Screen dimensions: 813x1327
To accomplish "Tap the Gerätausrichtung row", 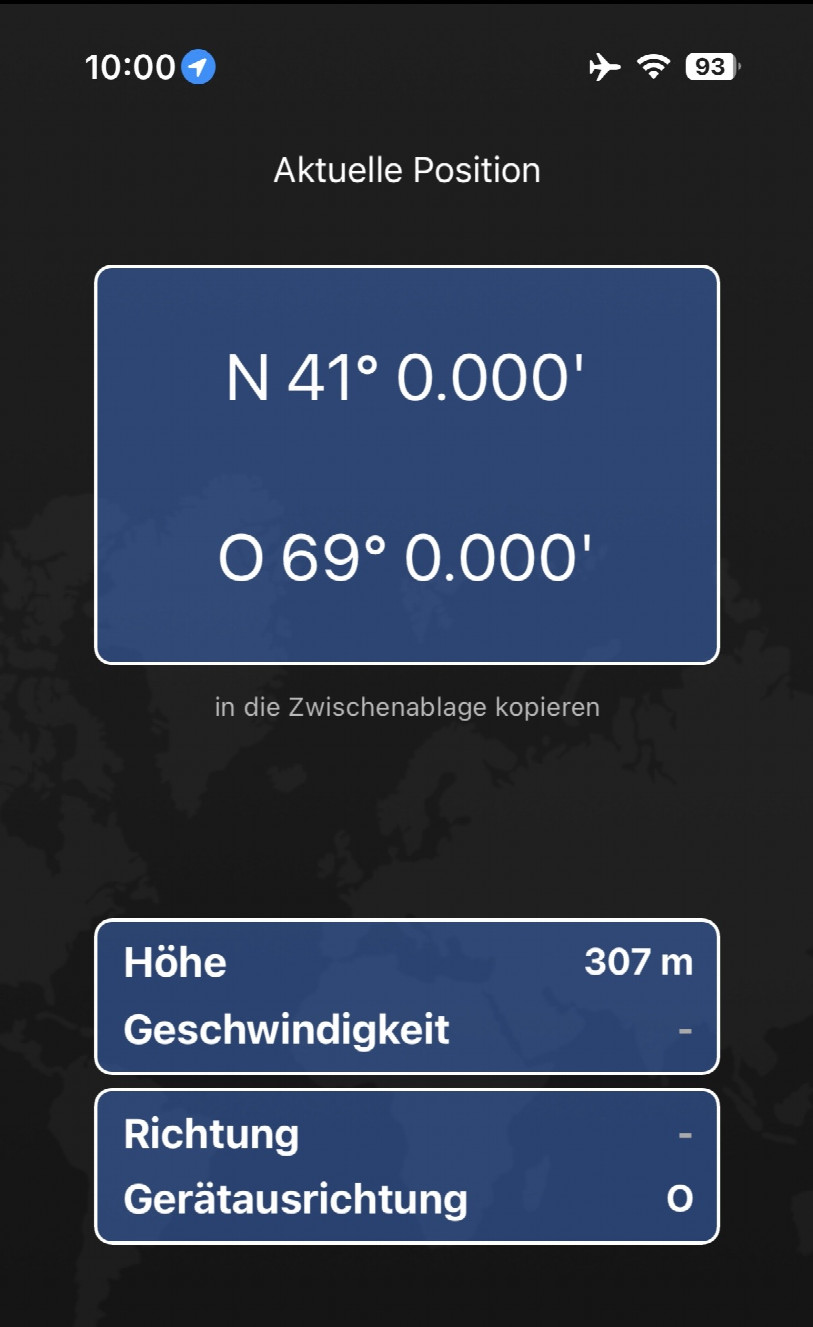I will [294, 1200].
